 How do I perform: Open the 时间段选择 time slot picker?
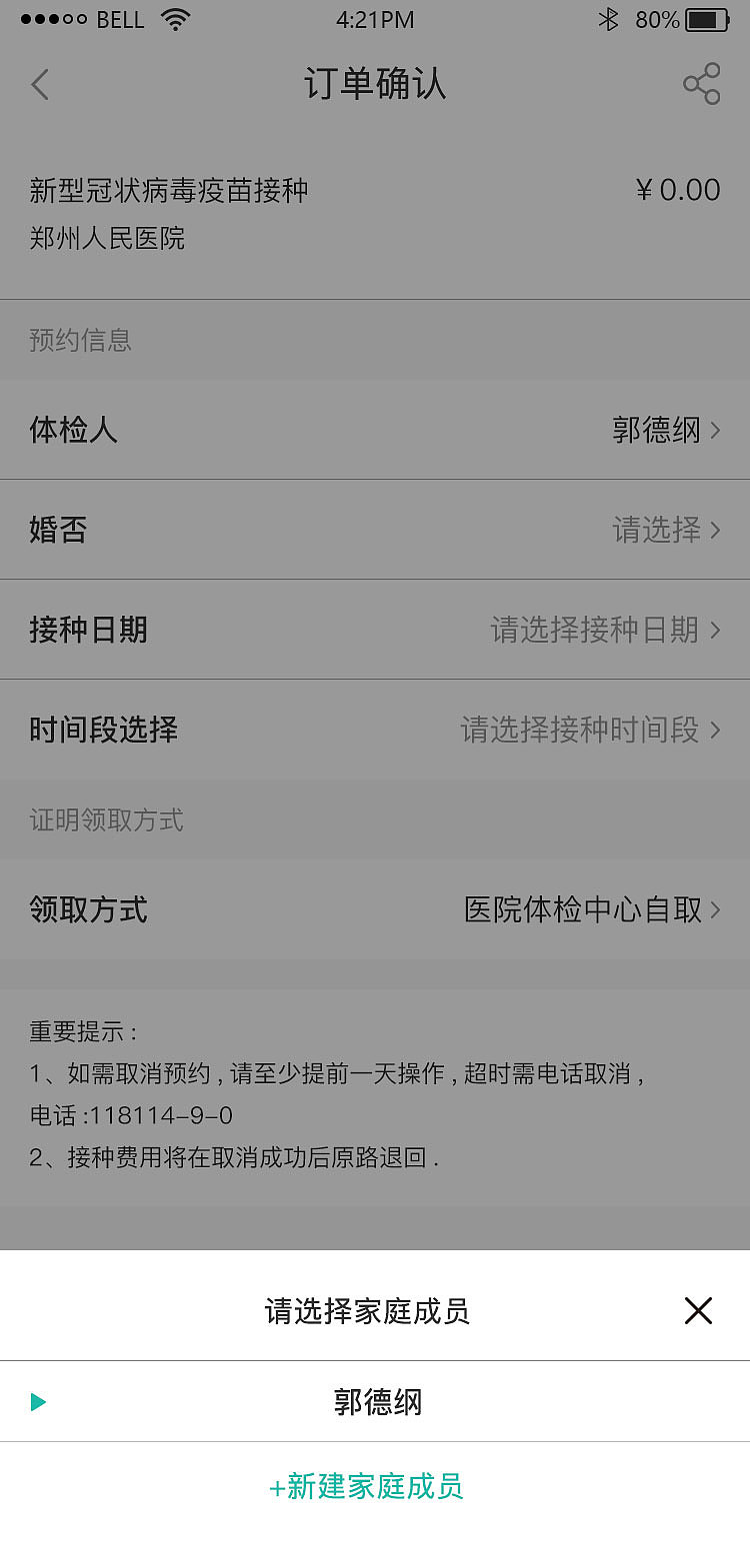(x=716, y=731)
